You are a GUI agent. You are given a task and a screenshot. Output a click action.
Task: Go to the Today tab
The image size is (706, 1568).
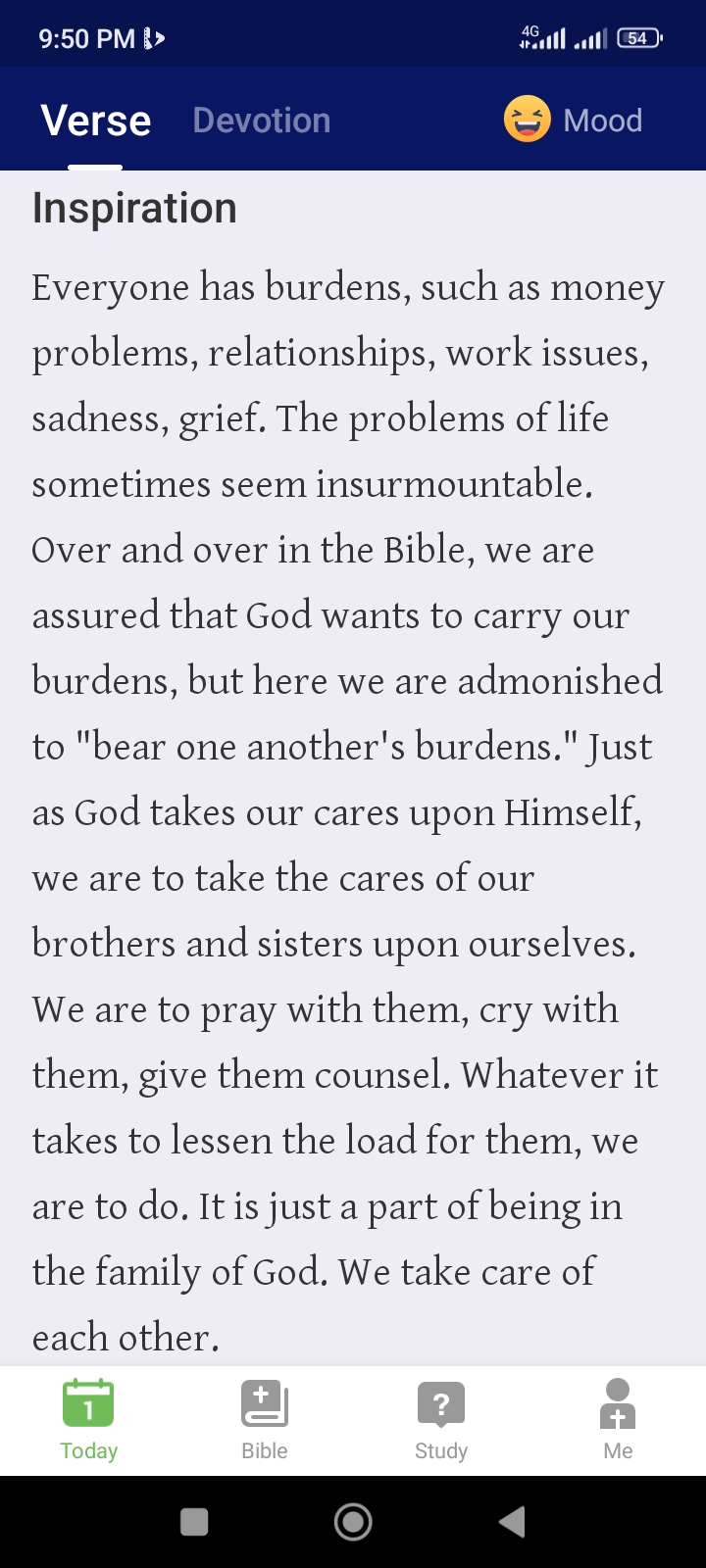88,1419
